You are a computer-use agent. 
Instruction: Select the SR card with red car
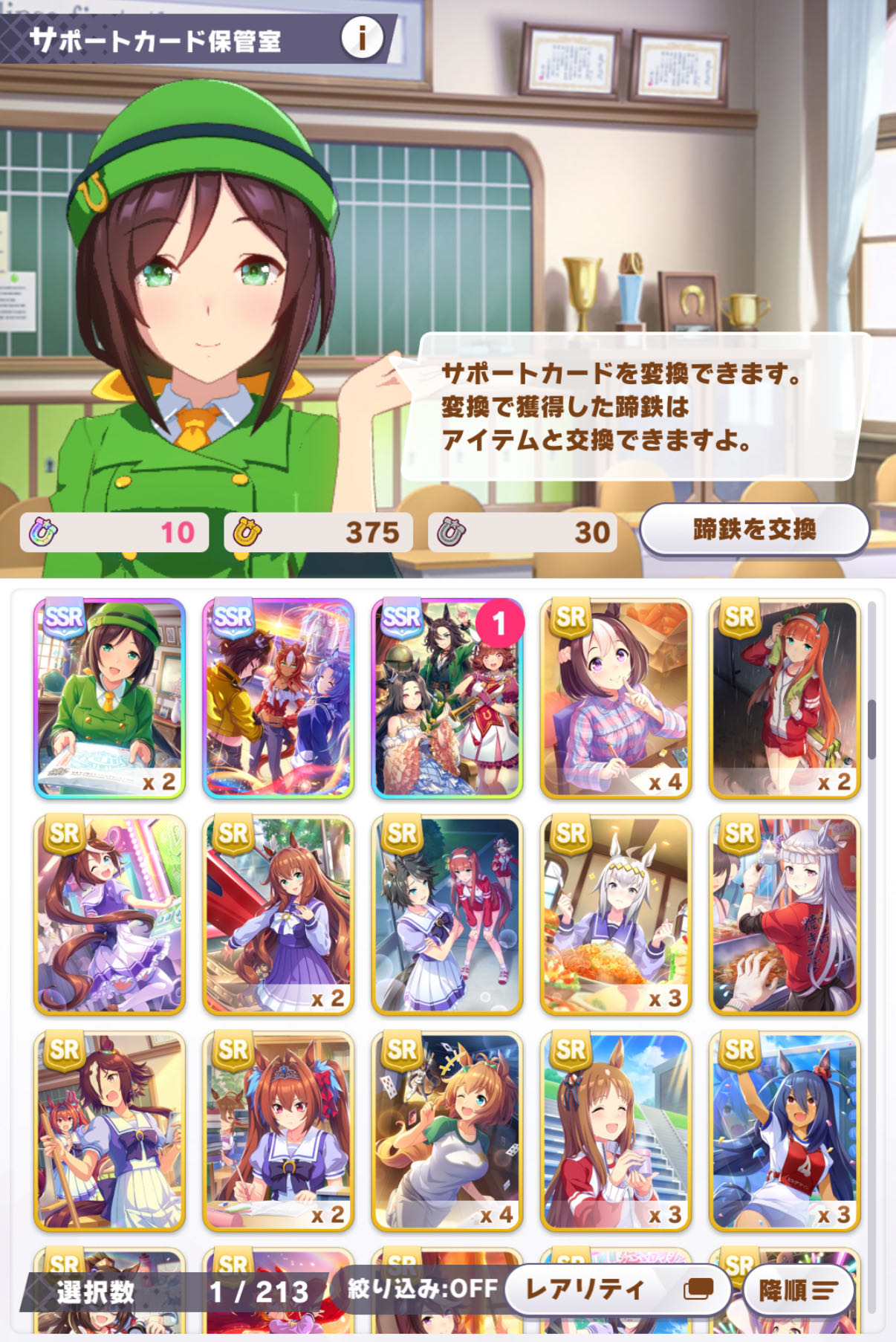pyautogui.click(x=278, y=915)
